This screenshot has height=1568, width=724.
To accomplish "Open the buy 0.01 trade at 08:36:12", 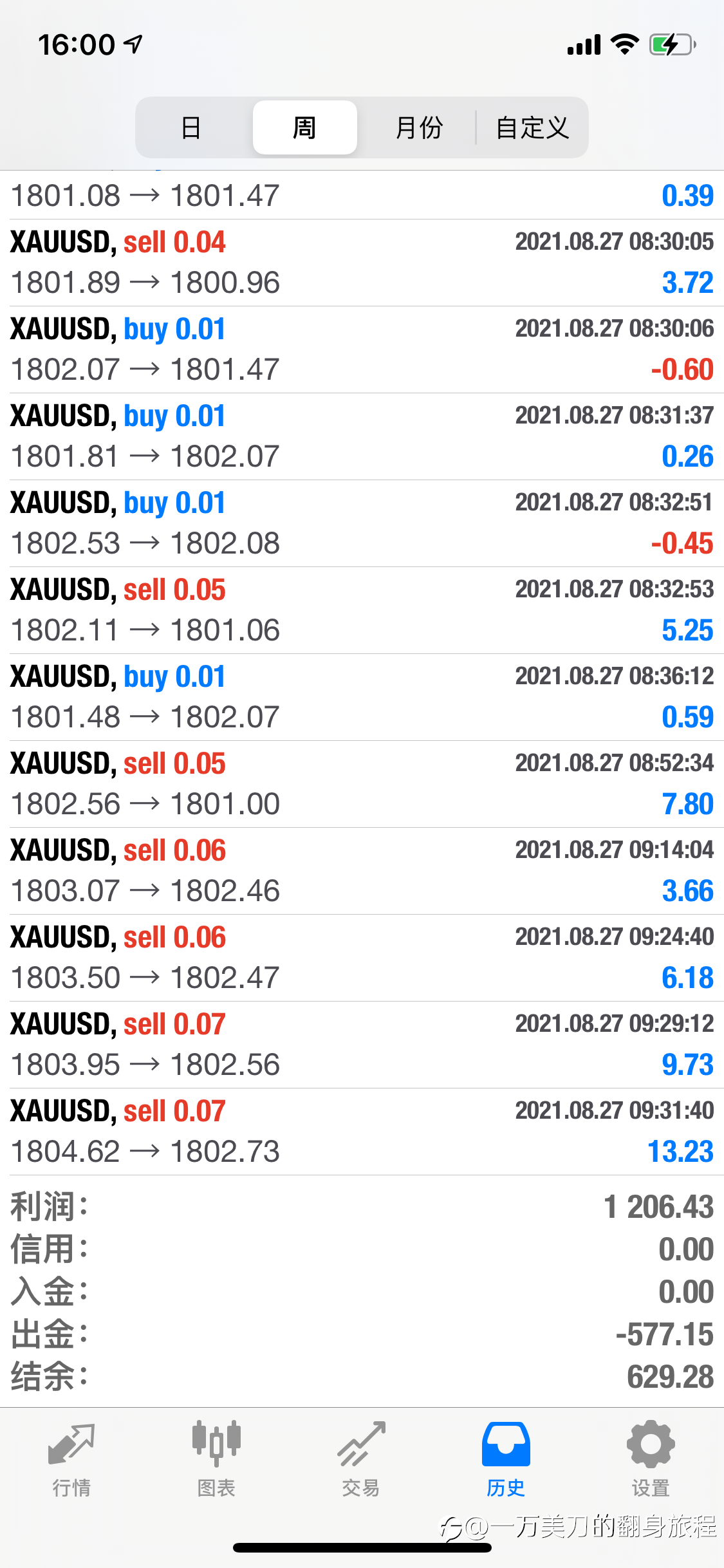I will pyautogui.click(x=362, y=697).
